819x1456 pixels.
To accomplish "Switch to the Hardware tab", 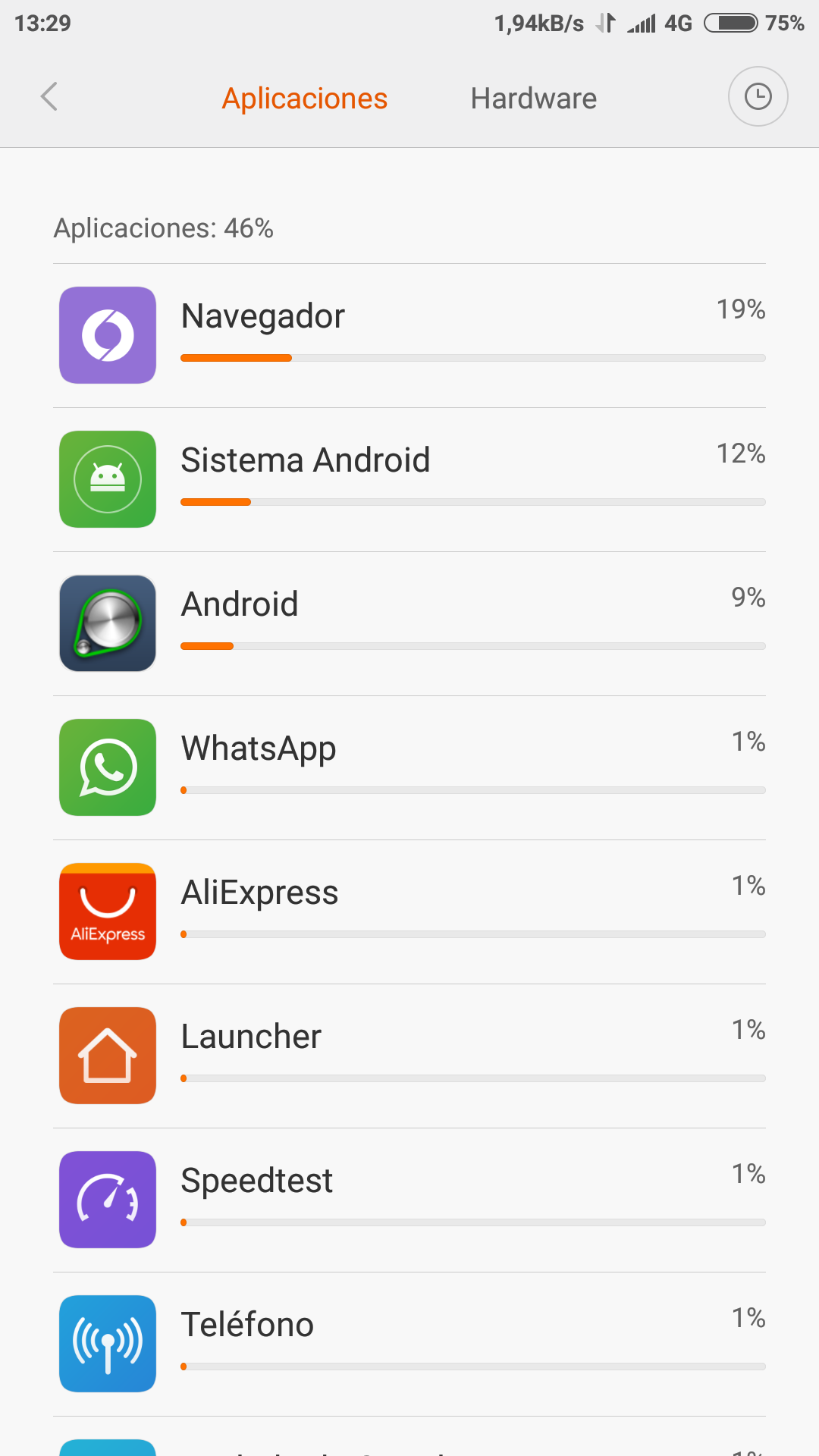I will 534,99.
